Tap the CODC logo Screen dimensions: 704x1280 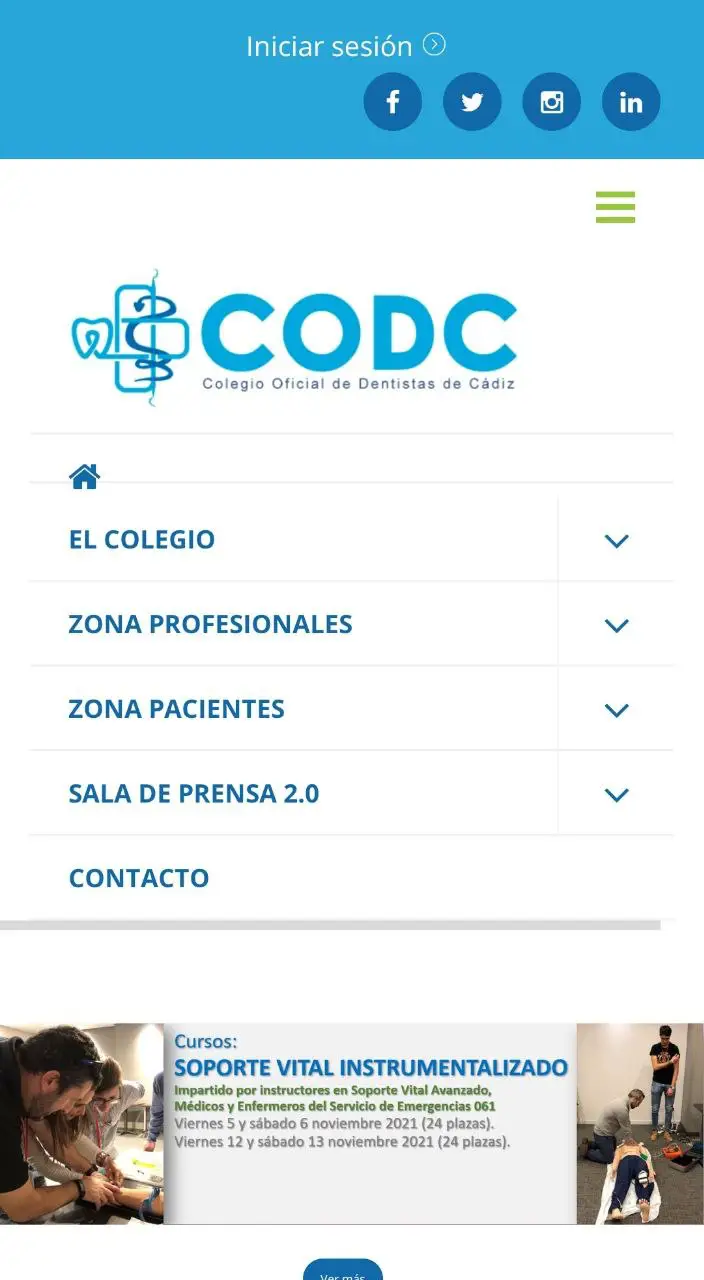pyautogui.click(x=294, y=336)
